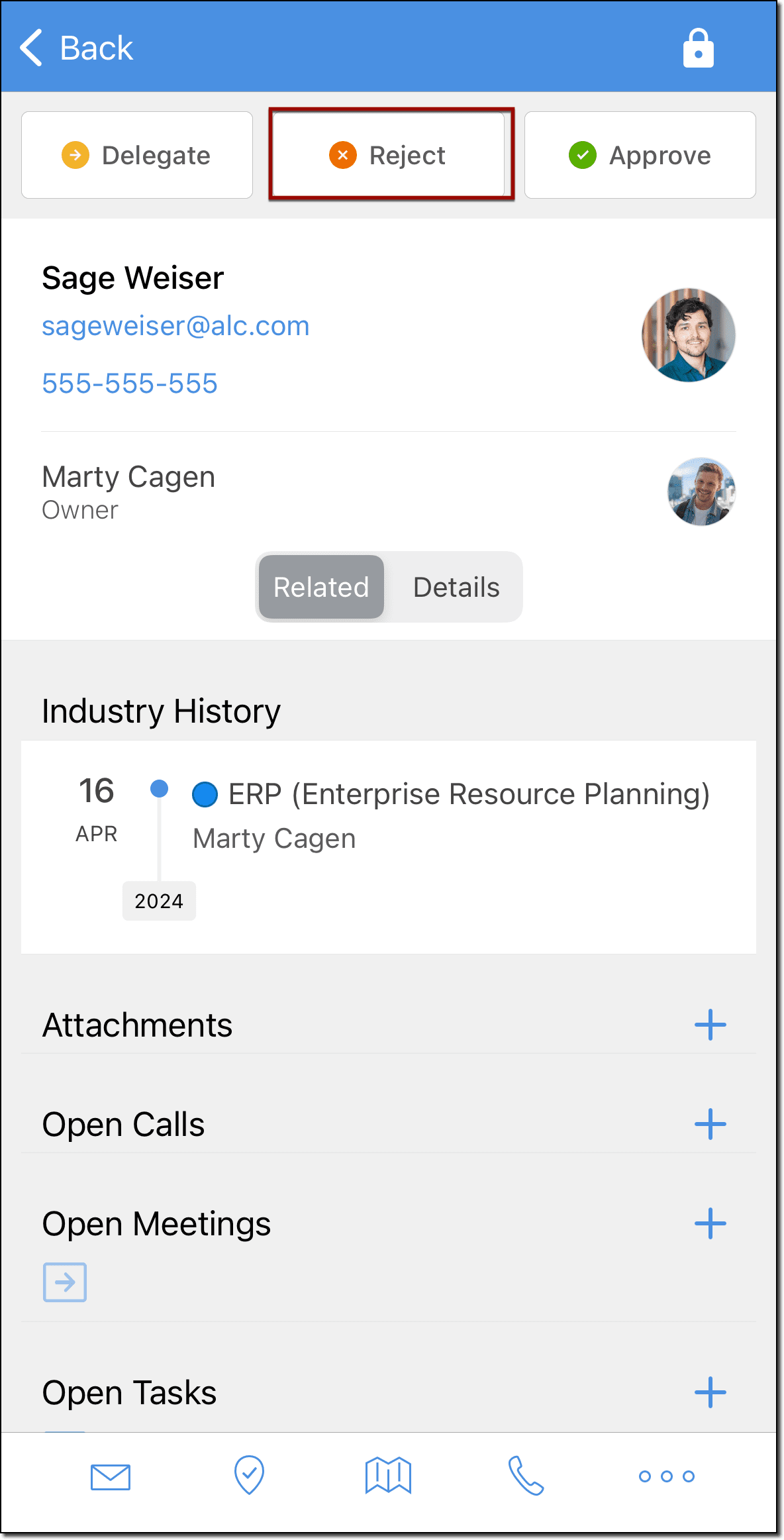This screenshot has width=784, height=1540.
Task: Open the sageweiser@alc.com email link
Action: [175, 326]
